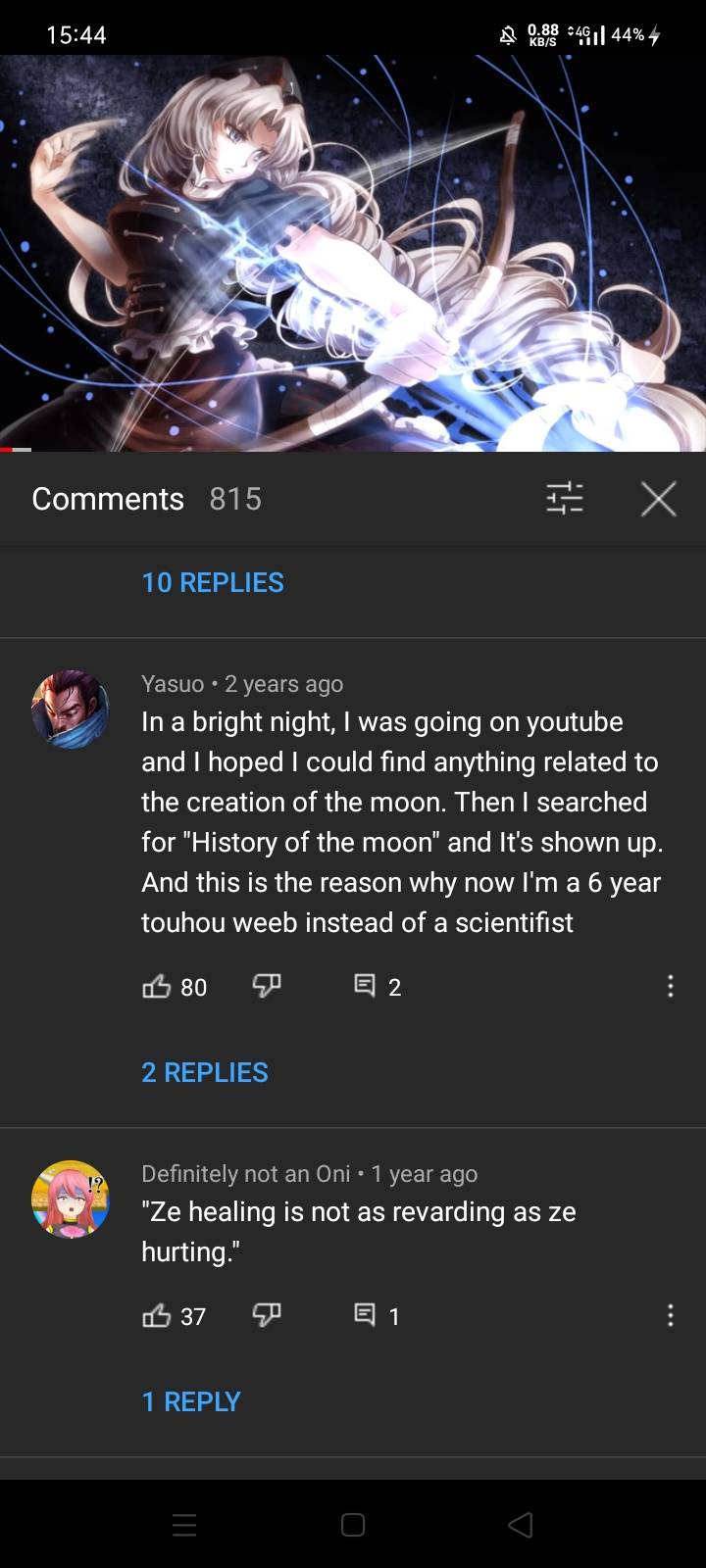The height and width of the screenshot is (1568, 706).
Task: Open overflow menu on the Oni comment
Action: 670,1315
